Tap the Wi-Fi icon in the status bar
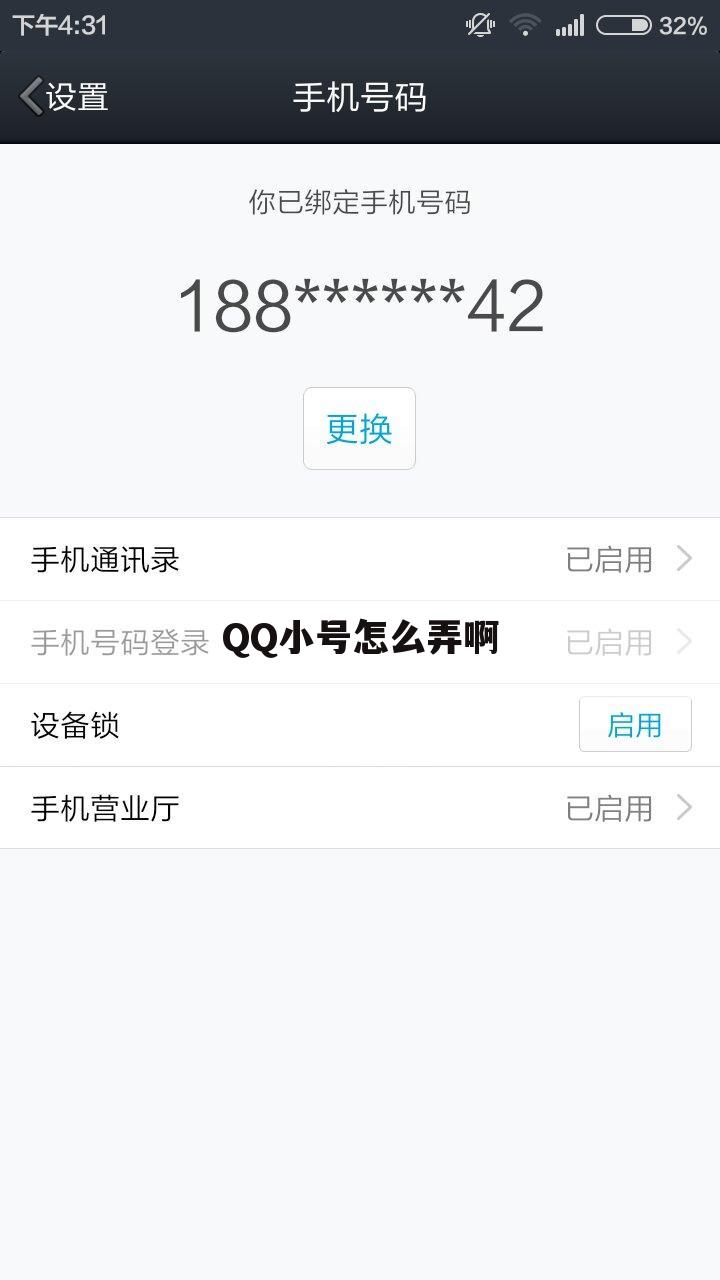The width and height of the screenshot is (720, 1280). pyautogui.click(x=525, y=24)
